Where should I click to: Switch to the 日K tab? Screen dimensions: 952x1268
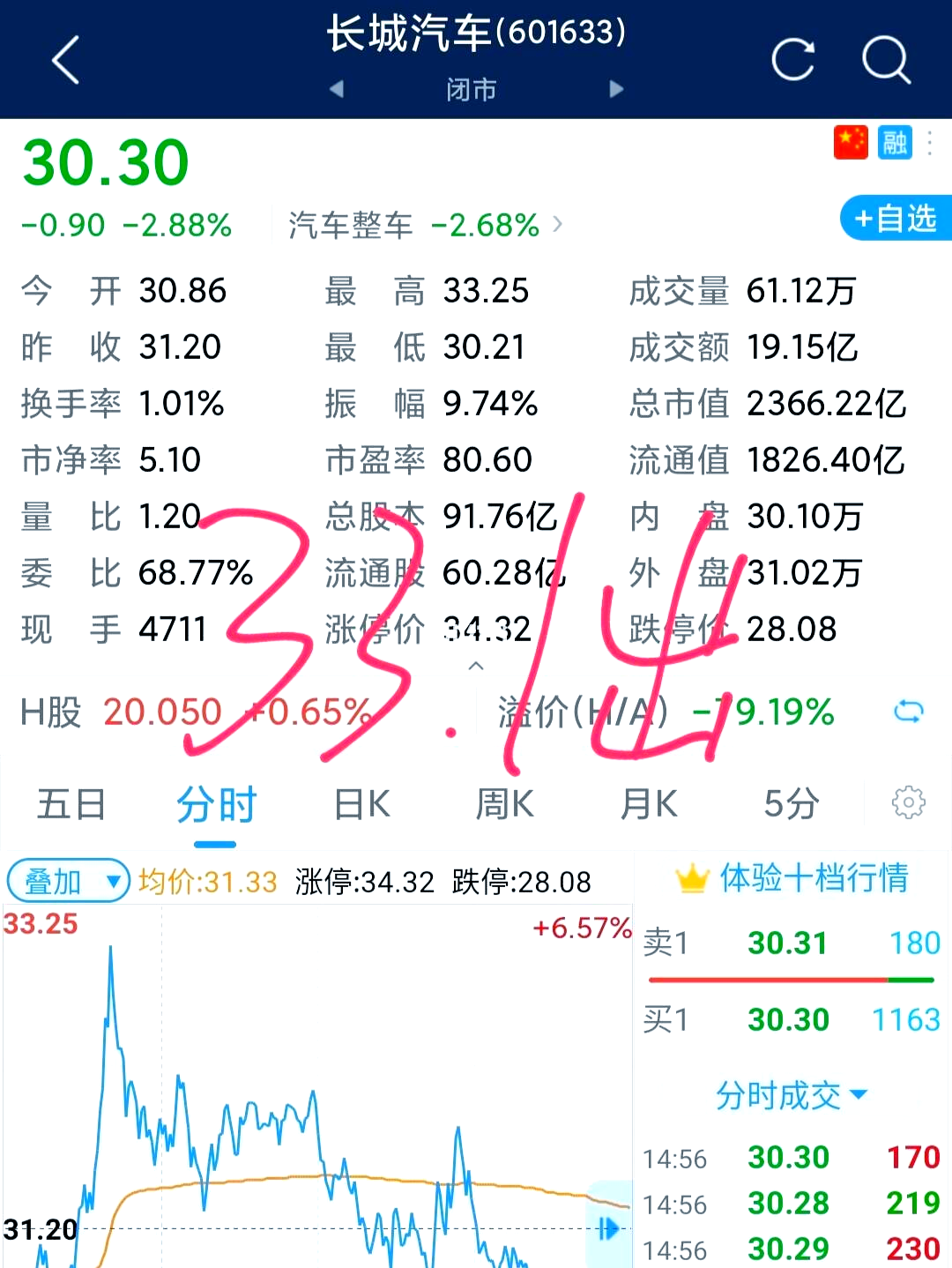(x=360, y=804)
